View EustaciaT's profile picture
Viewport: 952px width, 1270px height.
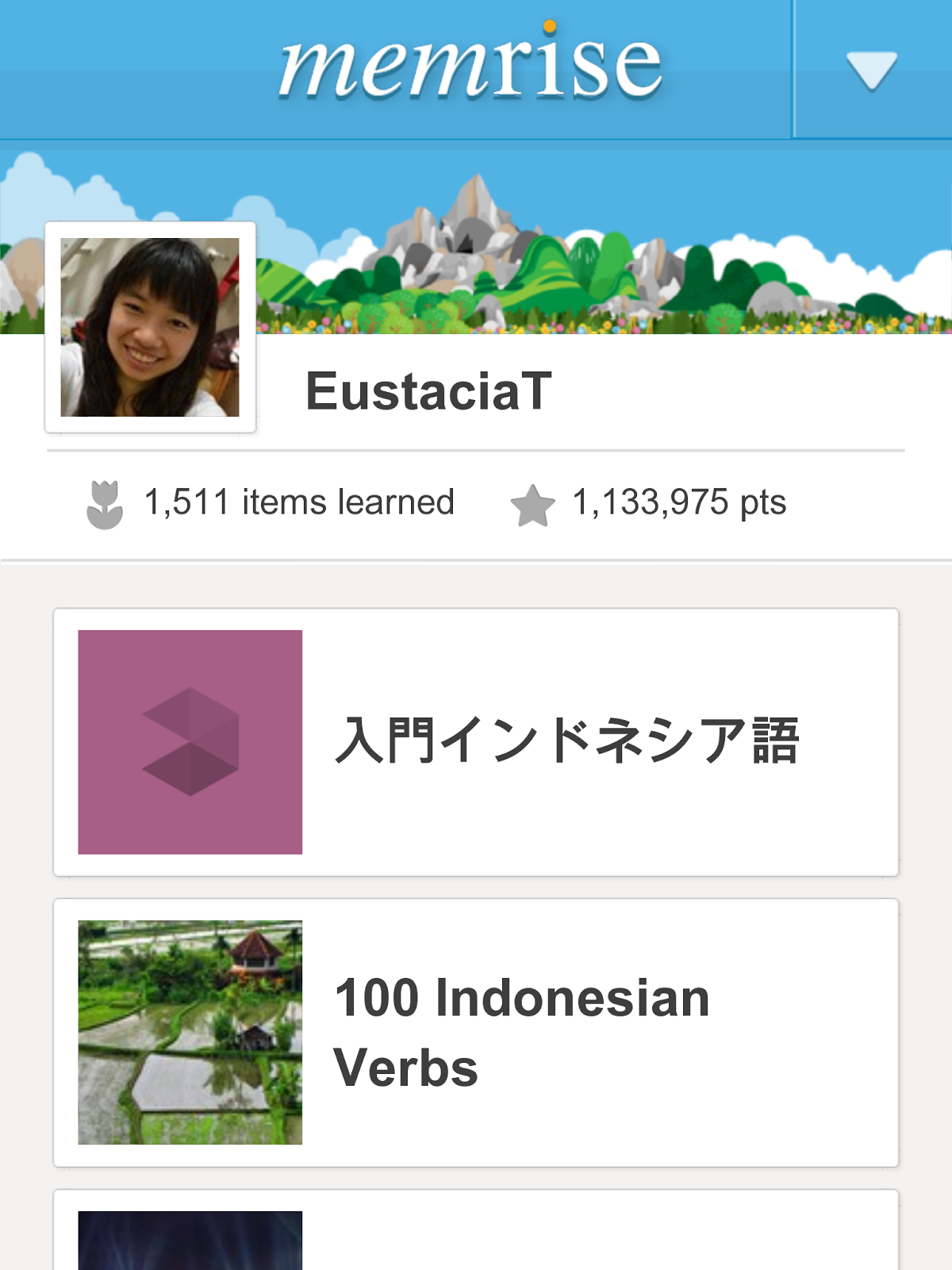click(x=150, y=327)
